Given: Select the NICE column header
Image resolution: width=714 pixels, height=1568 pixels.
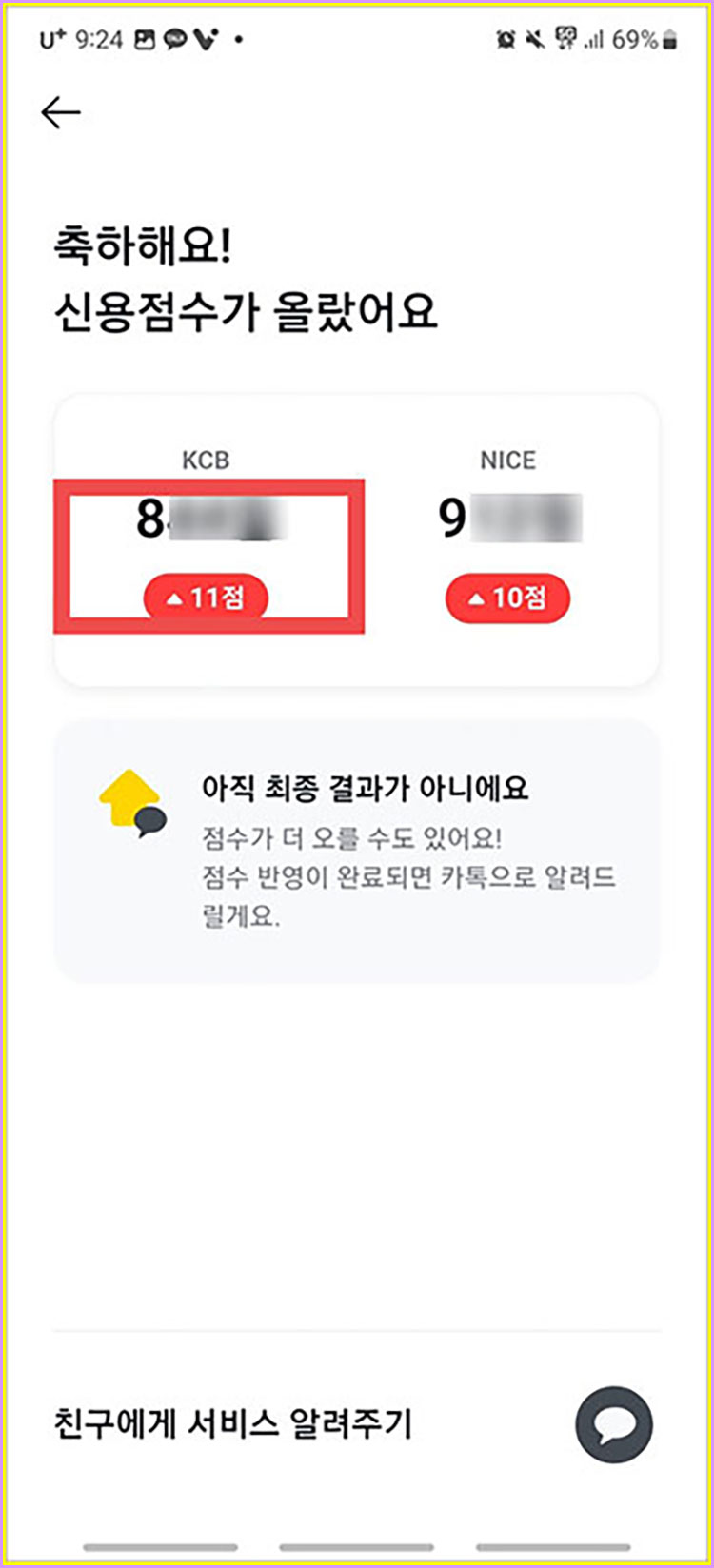Looking at the screenshot, I should coord(506,461).
